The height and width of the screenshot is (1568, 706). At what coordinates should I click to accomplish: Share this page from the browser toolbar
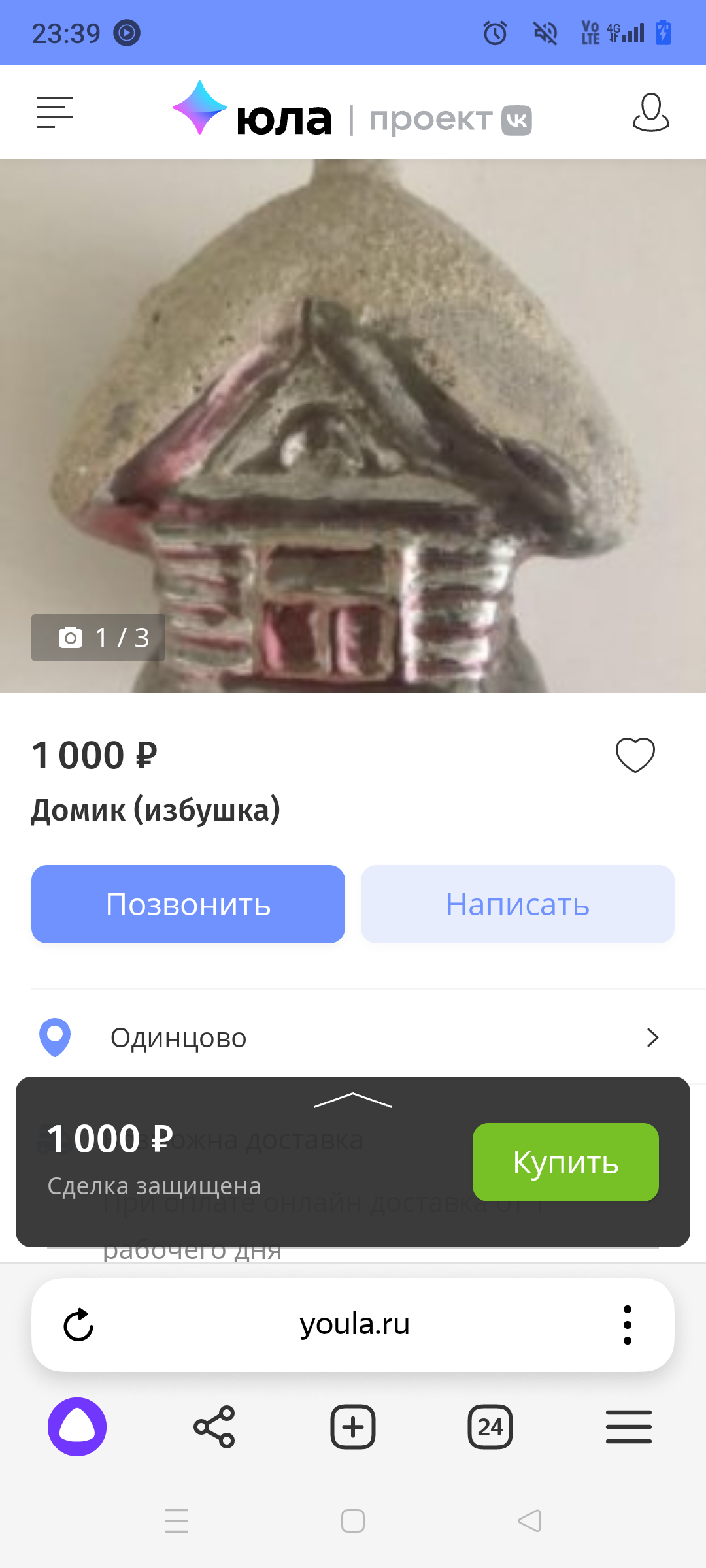click(x=214, y=1427)
